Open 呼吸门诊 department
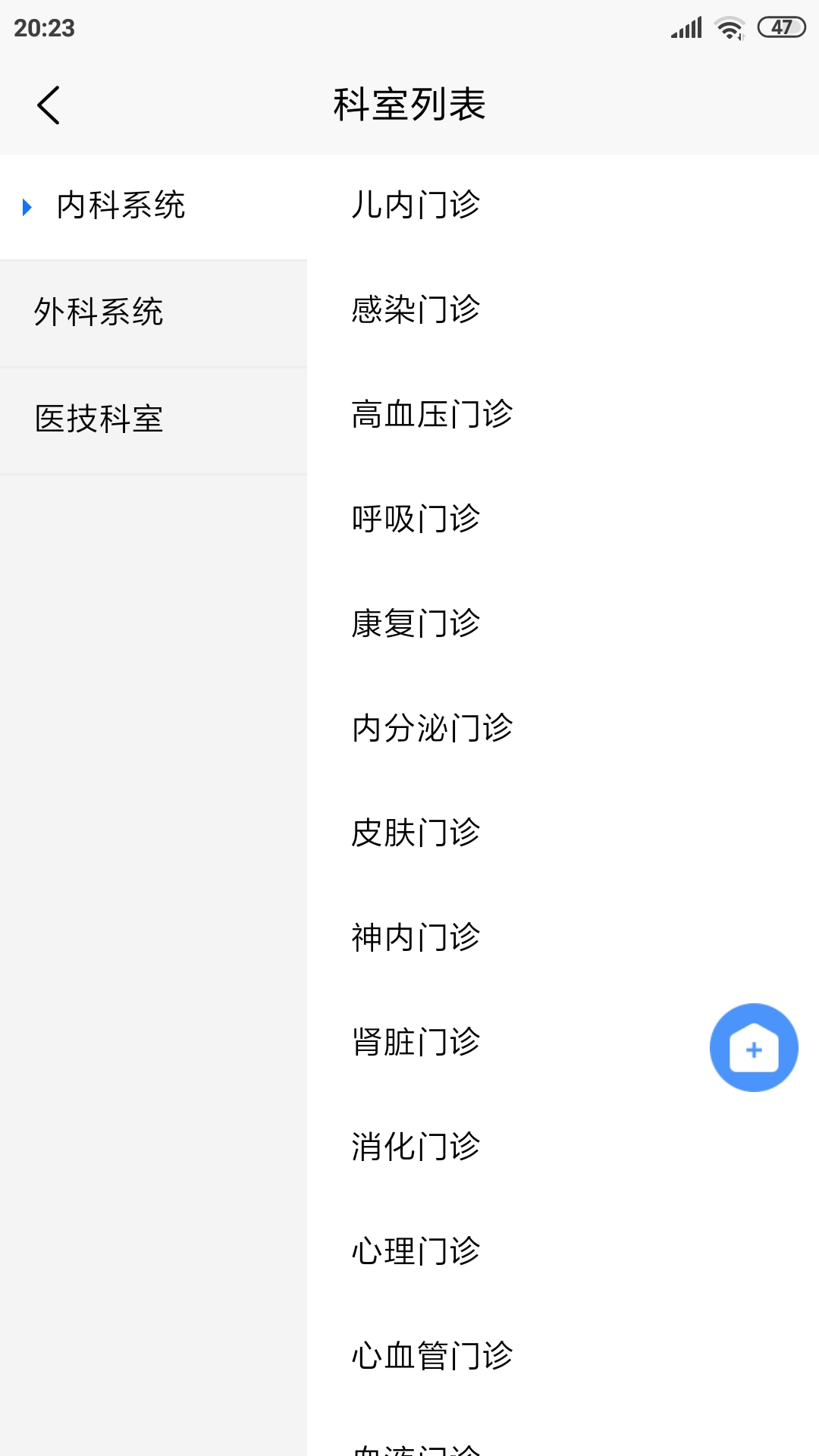This screenshot has width=819, height=1456. point(416,519)
